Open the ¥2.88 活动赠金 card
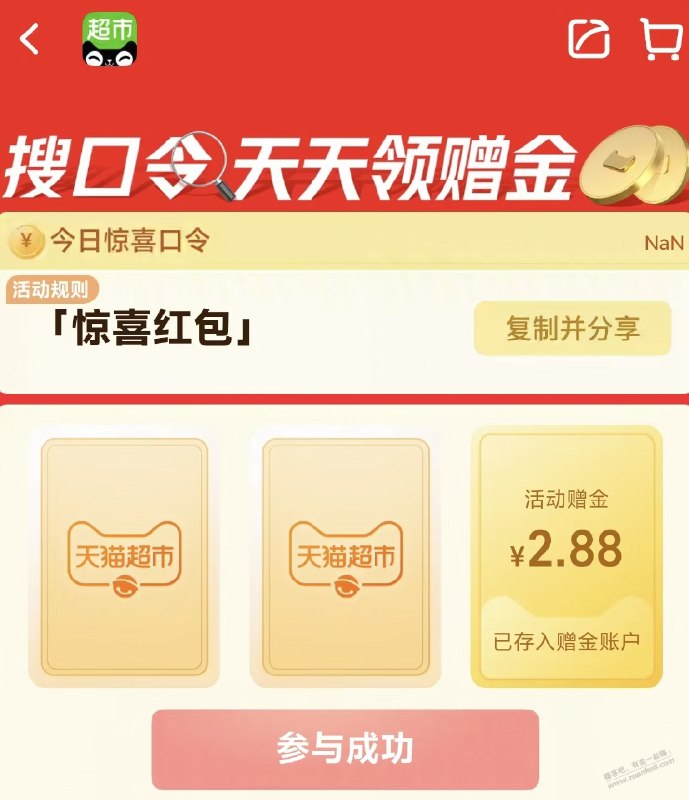 [567, 557]
